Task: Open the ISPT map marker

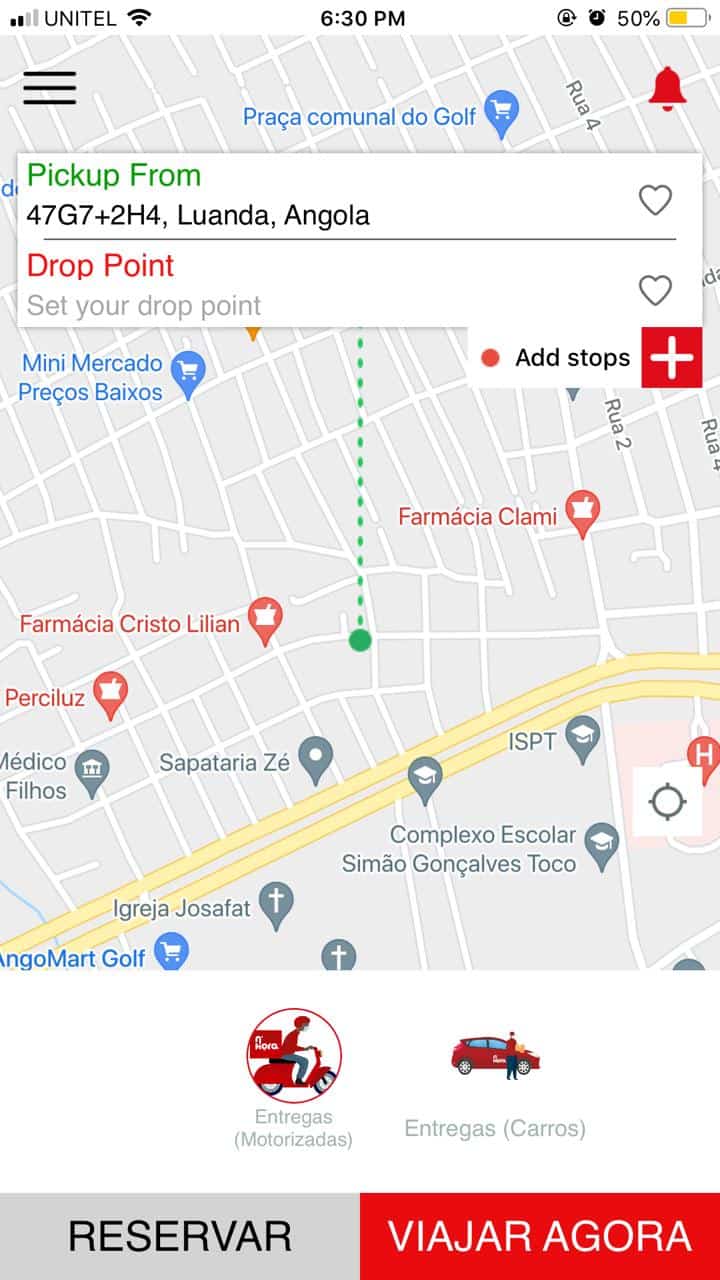Action: coord(582,738)
